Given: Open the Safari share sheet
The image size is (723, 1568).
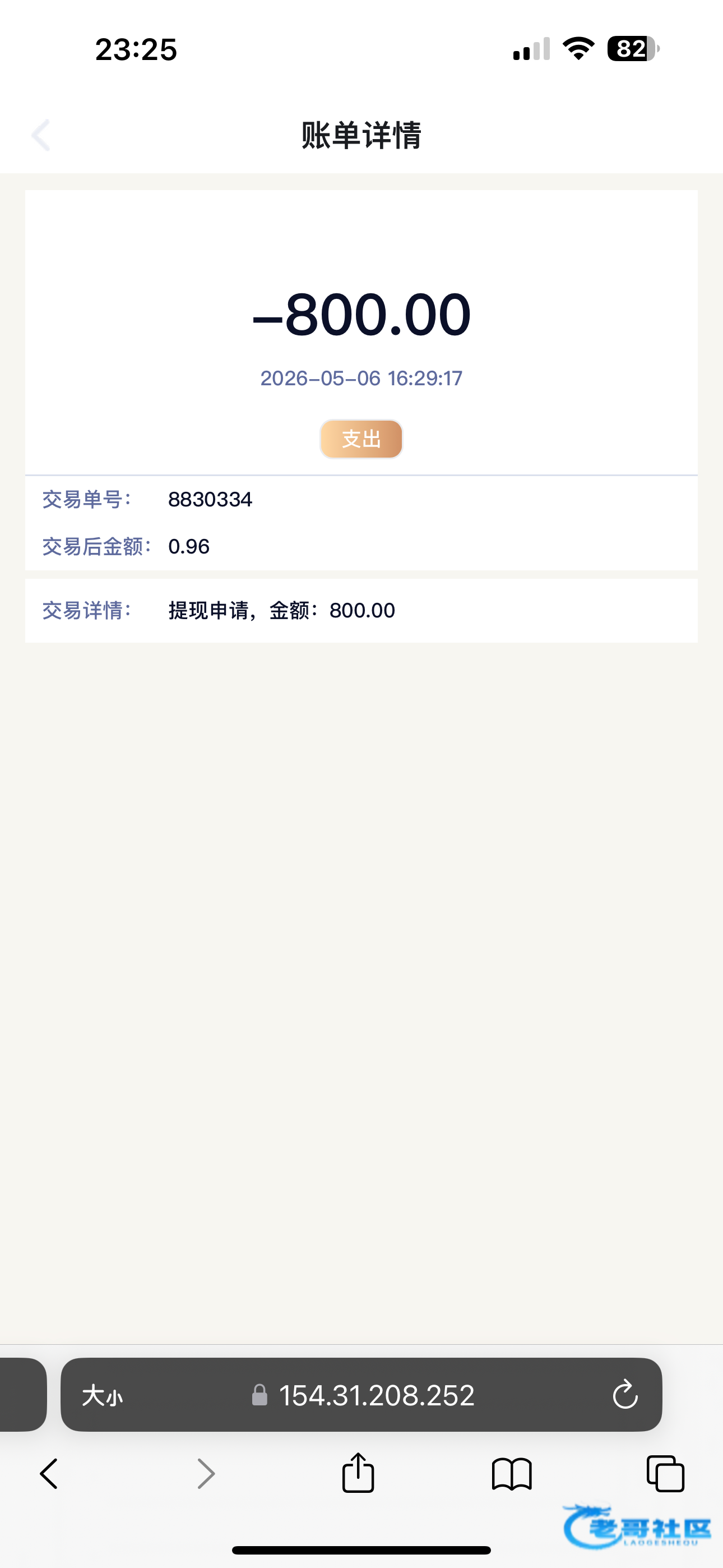Looking at the screenshot, I should coord(358,1473).
